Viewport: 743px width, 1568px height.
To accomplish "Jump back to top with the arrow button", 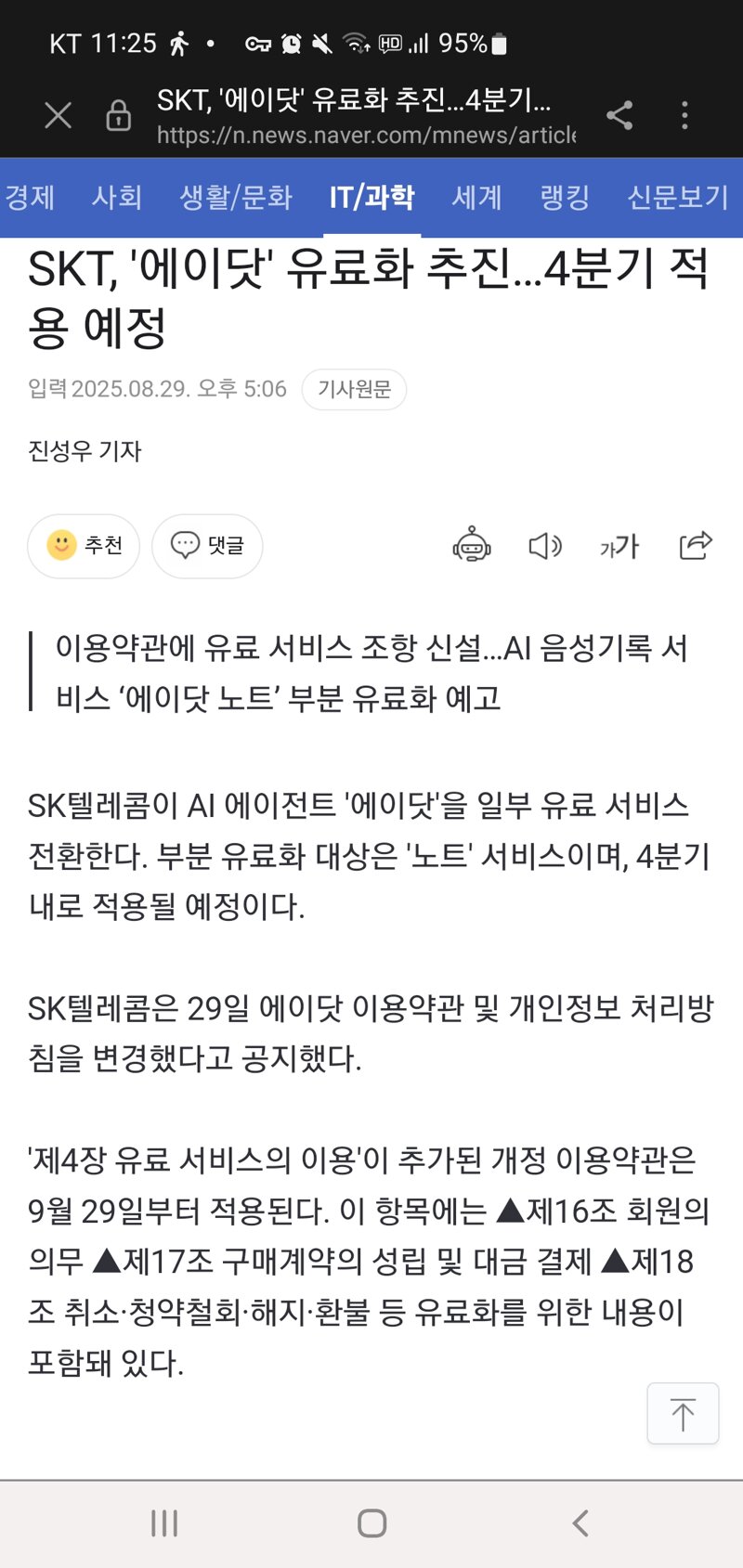I will (683, 1414).
